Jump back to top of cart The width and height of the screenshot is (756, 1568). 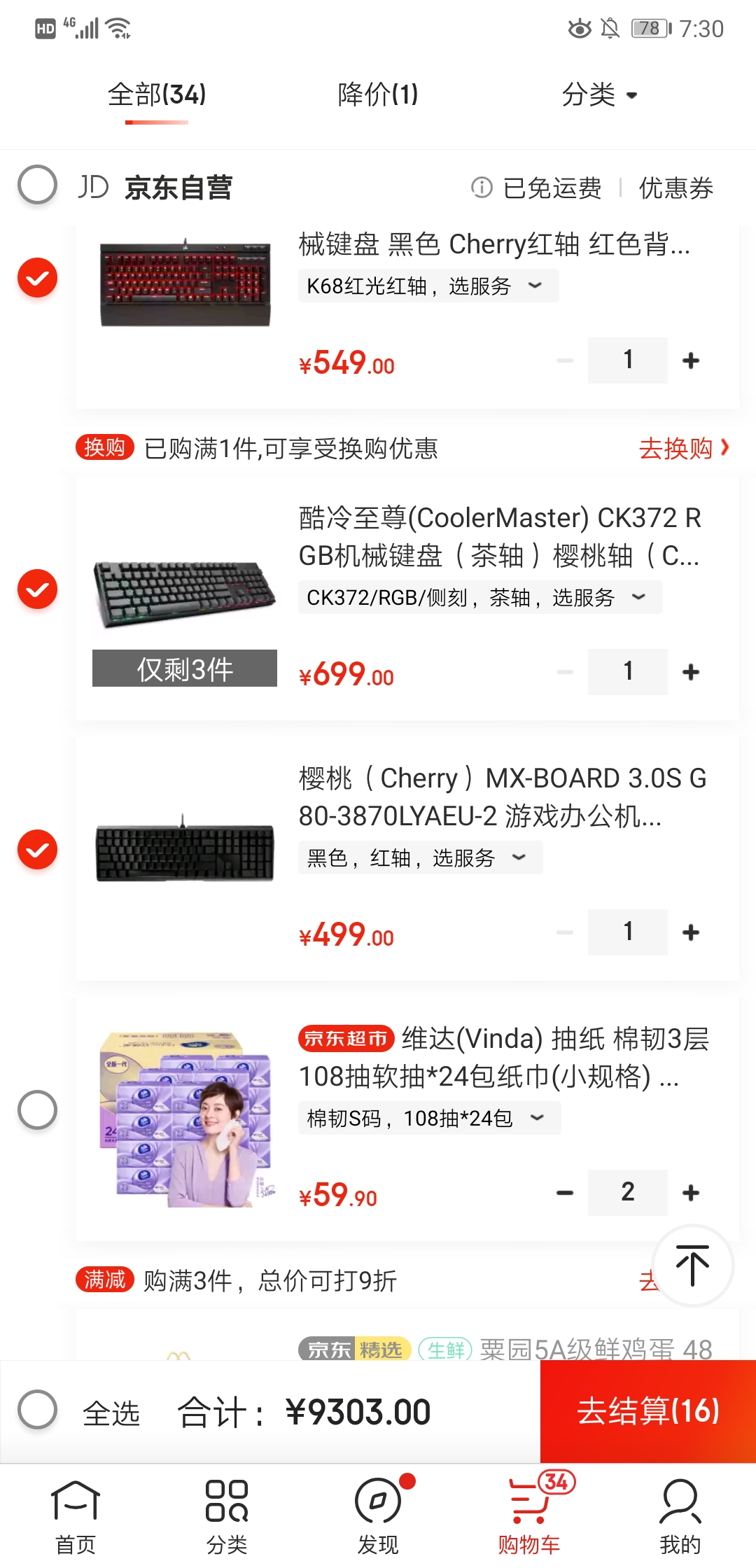692,1266
